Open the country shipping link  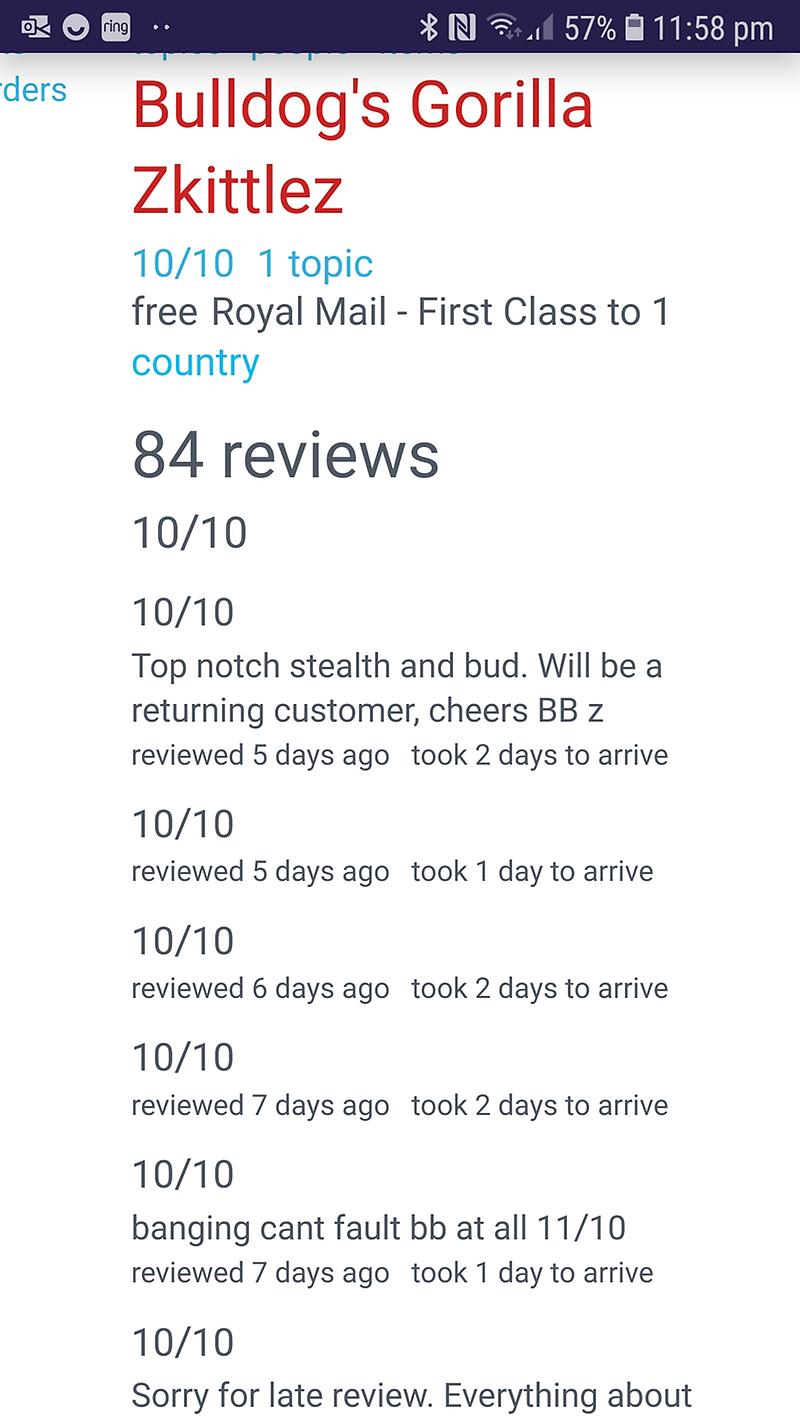195,362
